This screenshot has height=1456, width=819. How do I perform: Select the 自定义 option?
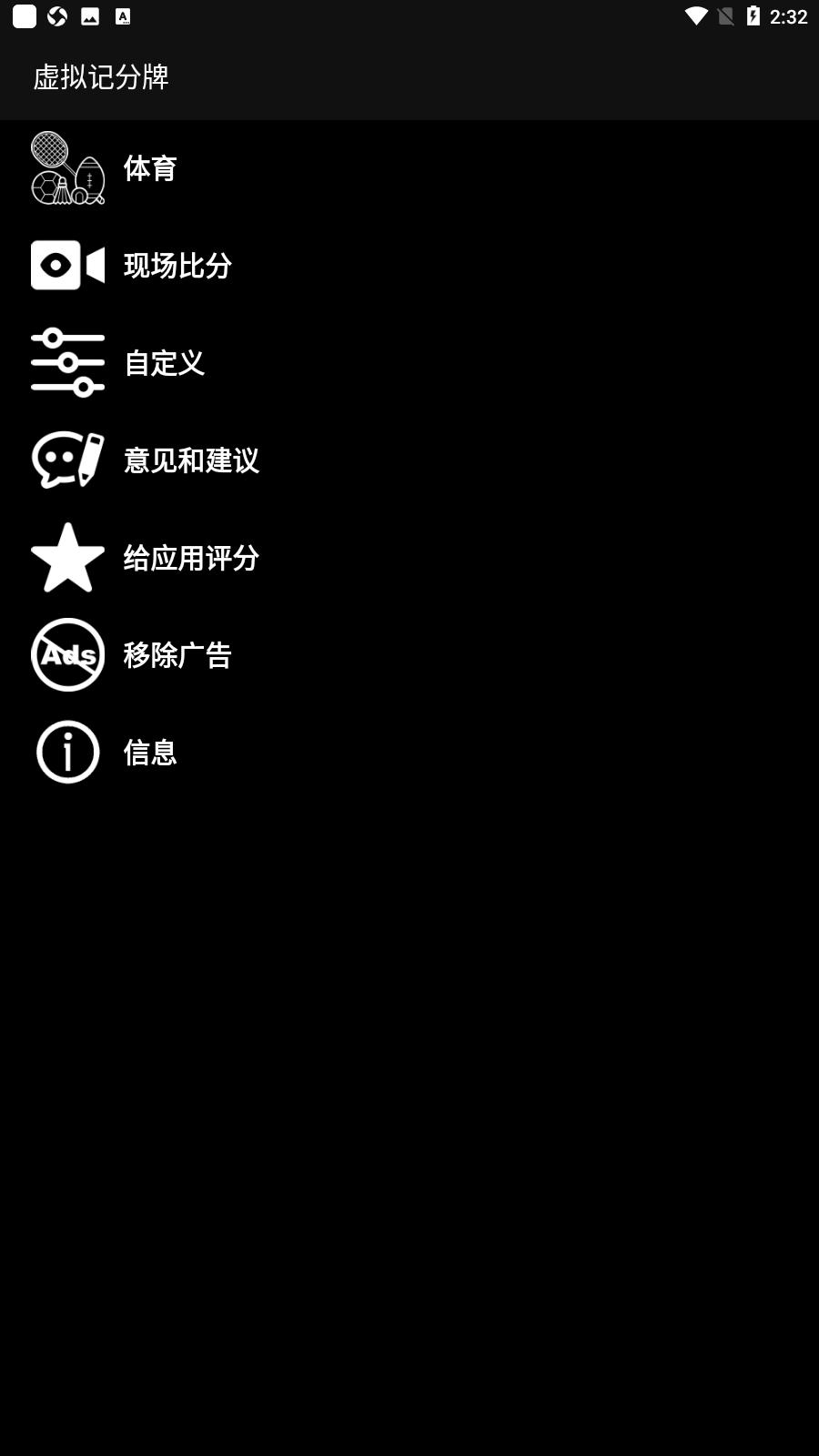164,363
